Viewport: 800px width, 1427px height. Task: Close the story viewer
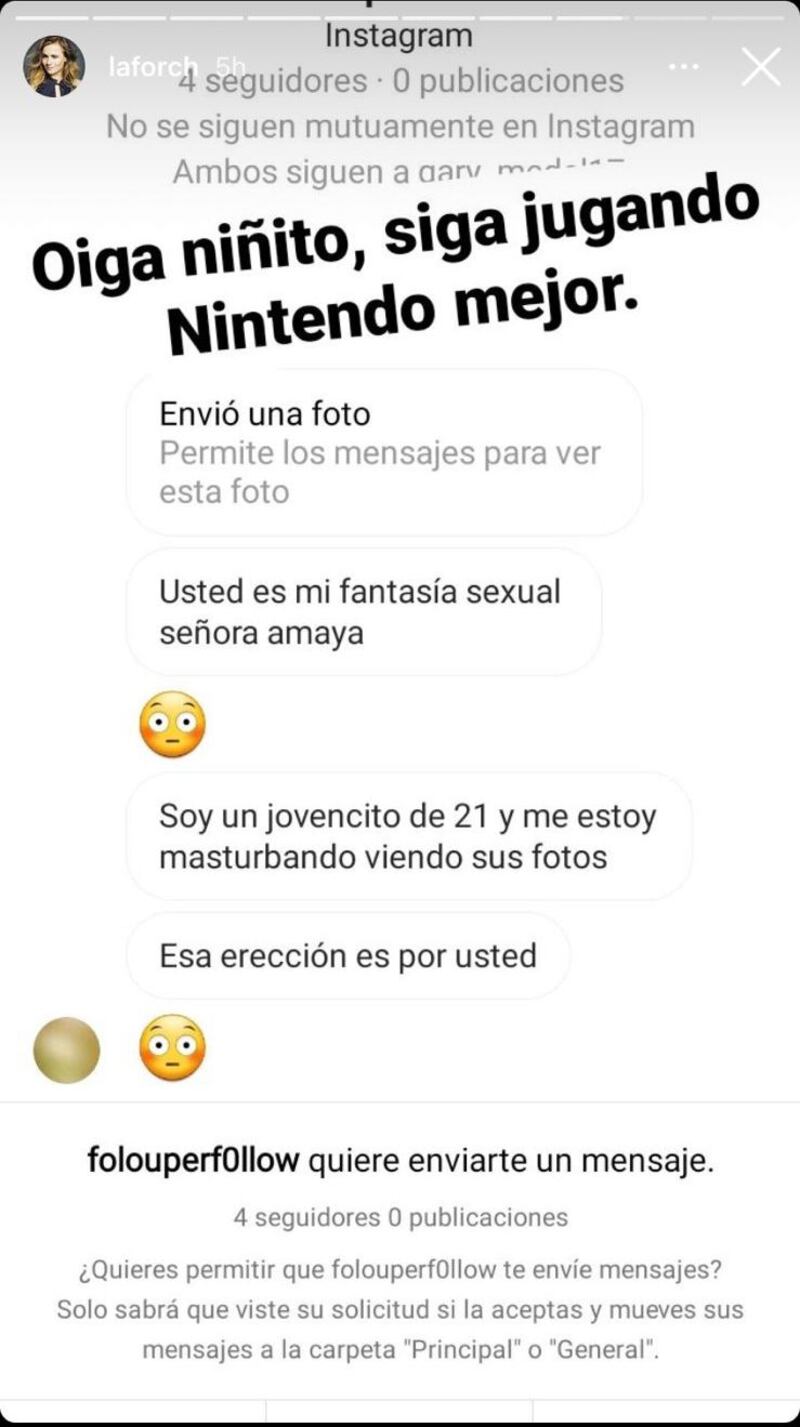(x=761, y=68)
